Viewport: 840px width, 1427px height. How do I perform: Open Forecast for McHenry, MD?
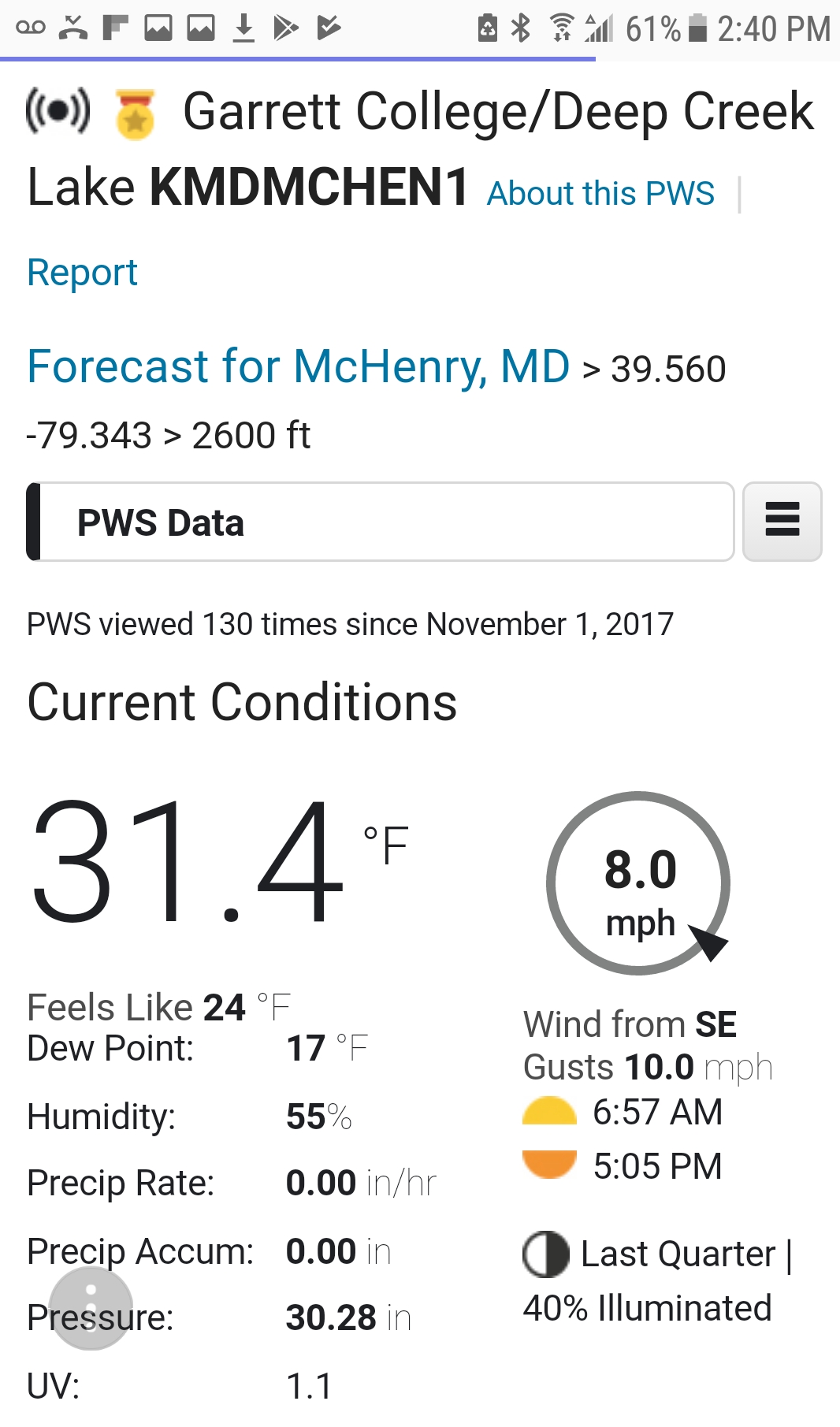coord(298,366)
